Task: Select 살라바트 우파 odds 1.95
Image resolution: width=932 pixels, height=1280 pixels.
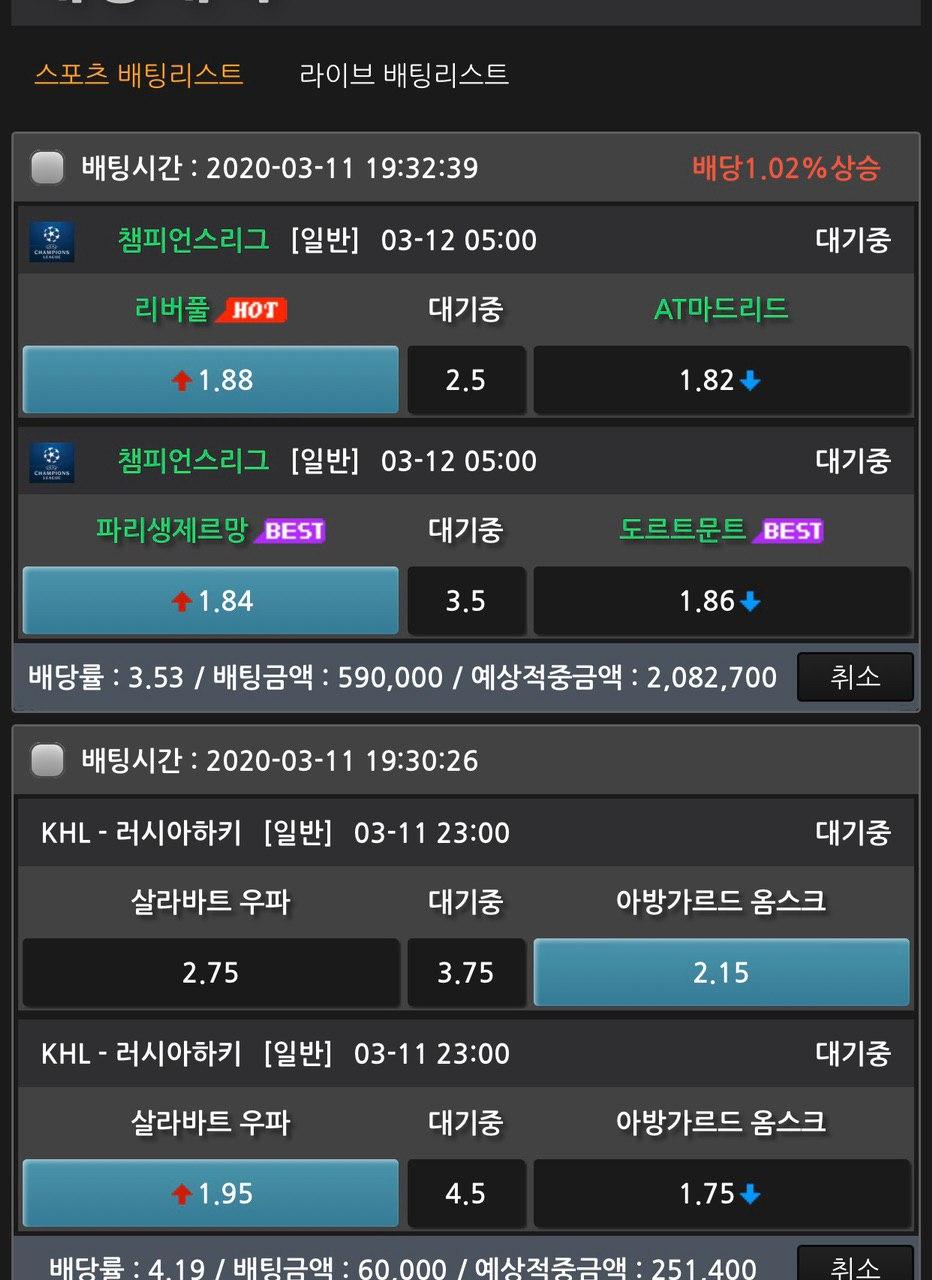Action: point(211,1194)
